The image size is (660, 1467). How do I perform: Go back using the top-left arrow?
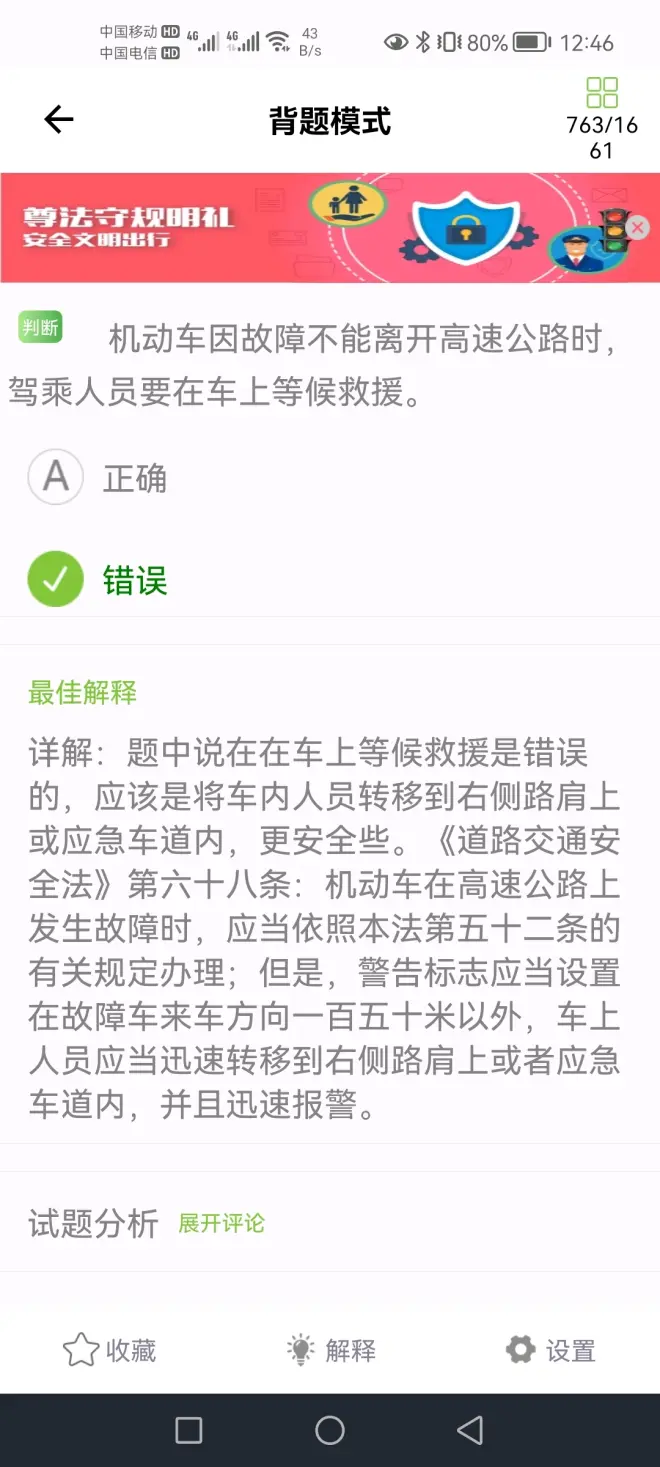(x=59, y=120)
